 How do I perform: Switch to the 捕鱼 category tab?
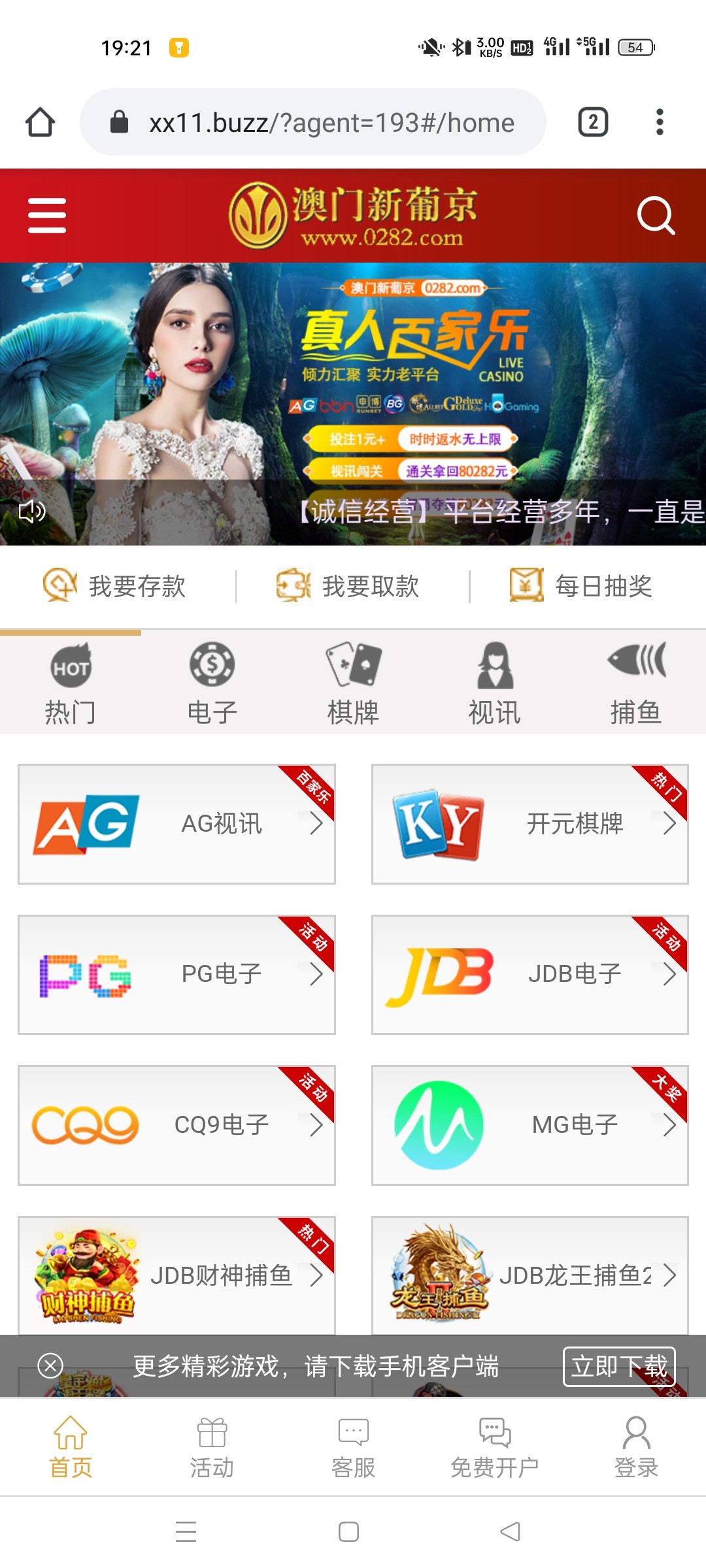(x=635, y=683)
